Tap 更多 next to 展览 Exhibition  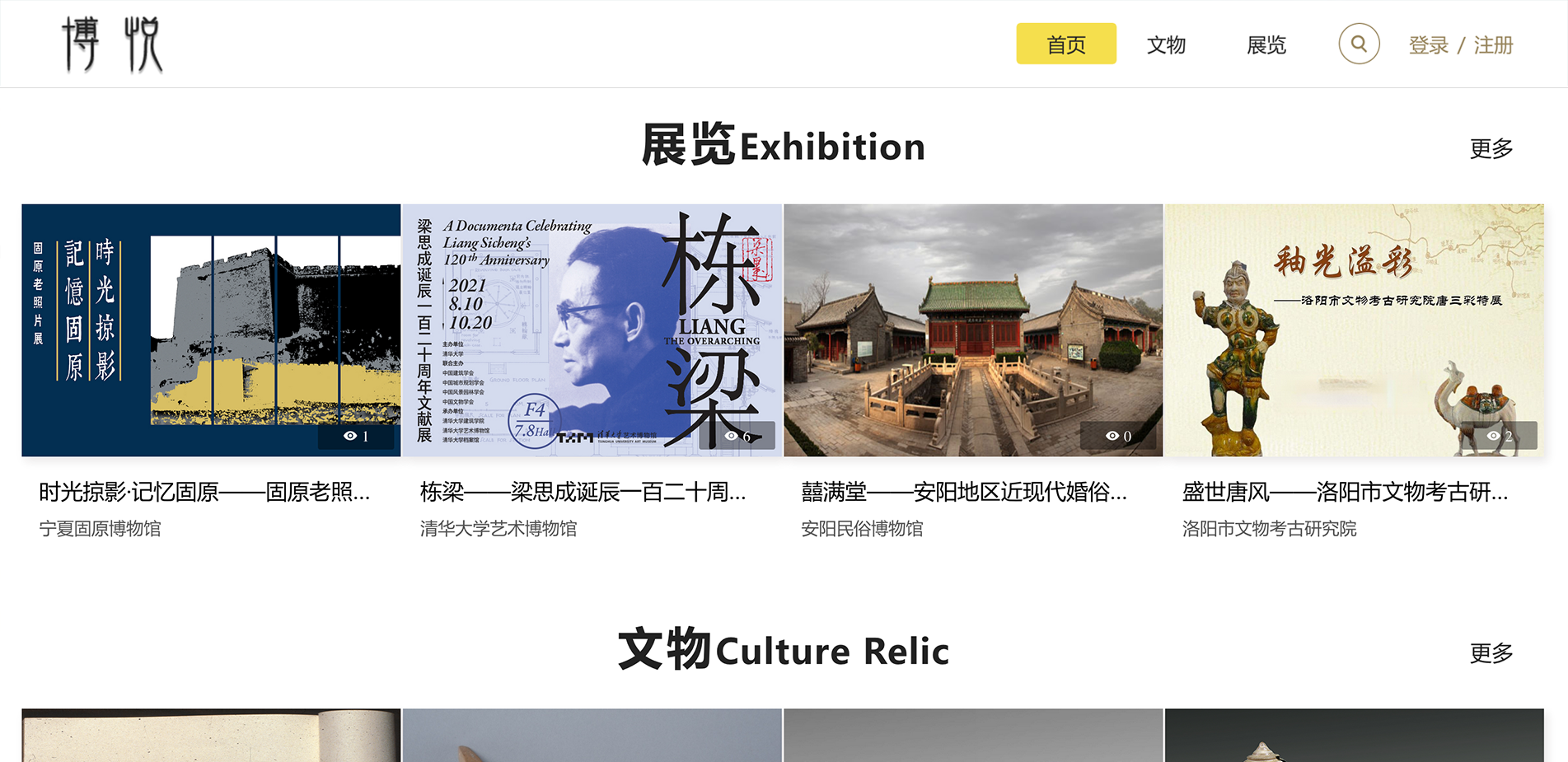click(x=1491, y=149)
